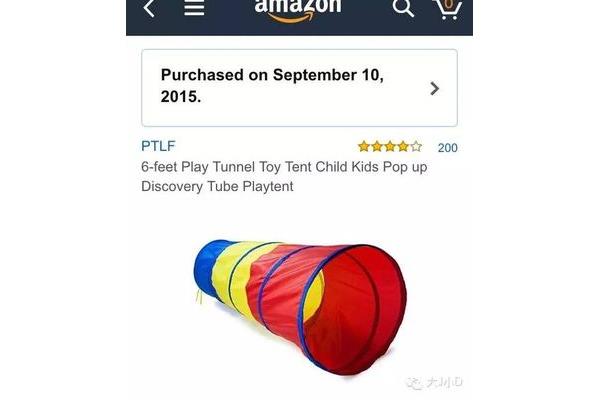Go to the Amazon home page

(x=298, y=8)
